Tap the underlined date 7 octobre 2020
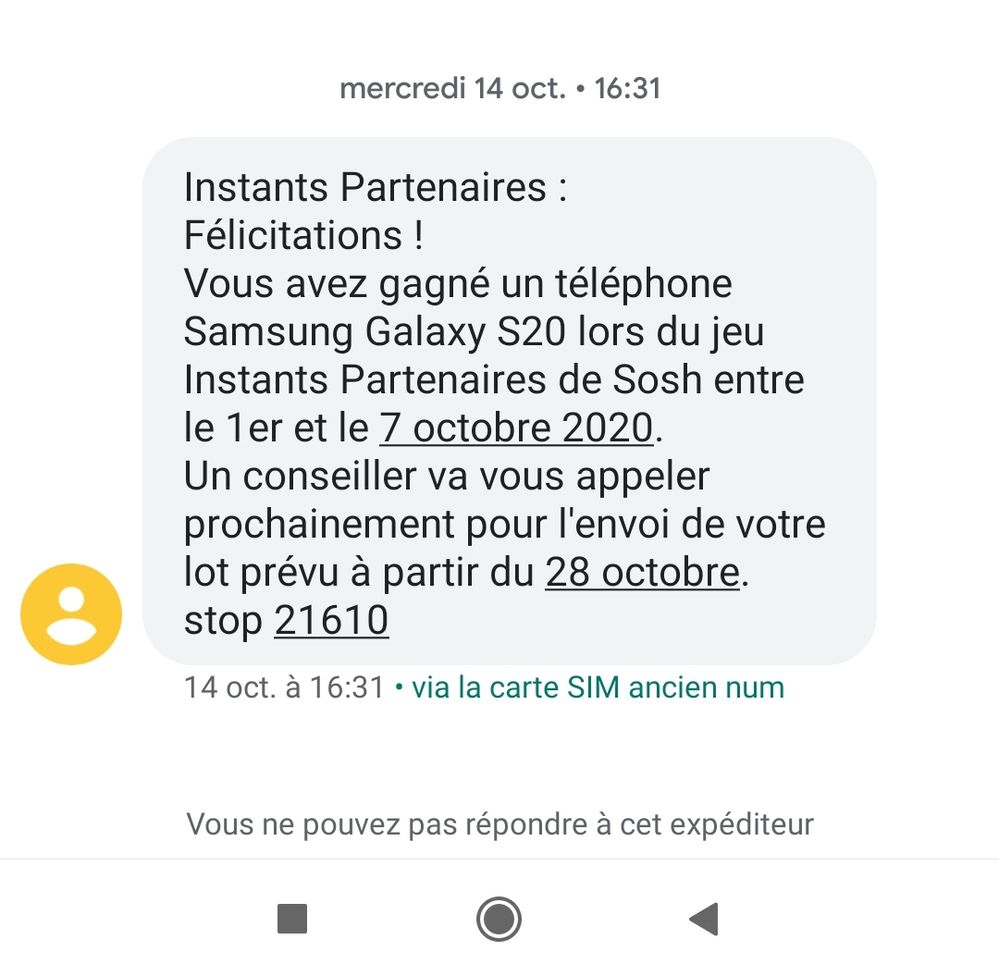Screen dimensions: 999x979 coord(516,428)
